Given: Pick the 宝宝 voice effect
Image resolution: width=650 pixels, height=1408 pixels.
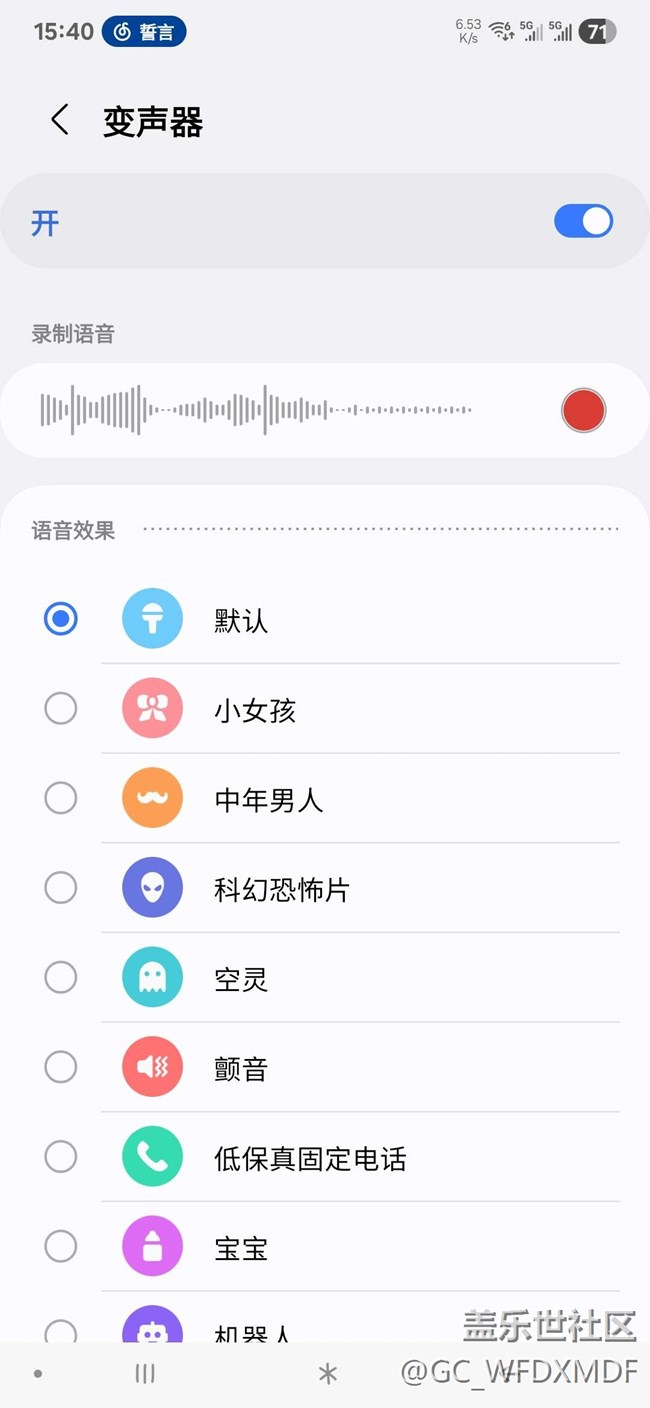Looking at the screenshot, I should coord(61,1246).
